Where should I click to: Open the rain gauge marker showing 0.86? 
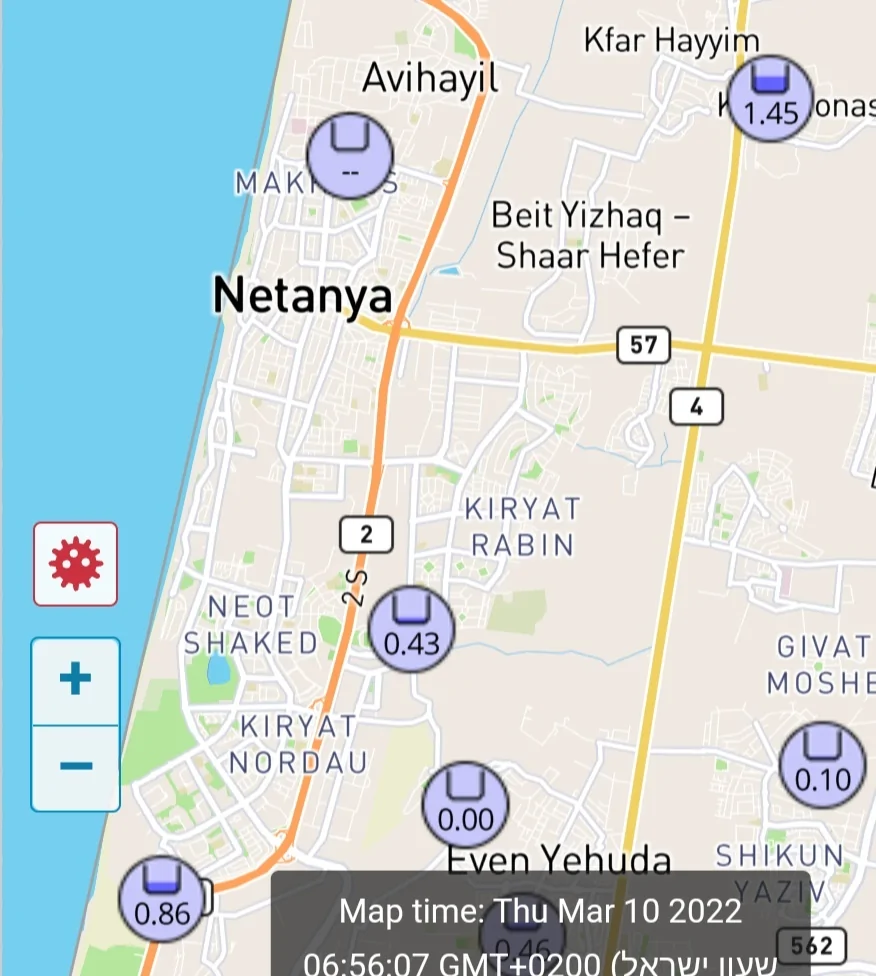(161, 898)
